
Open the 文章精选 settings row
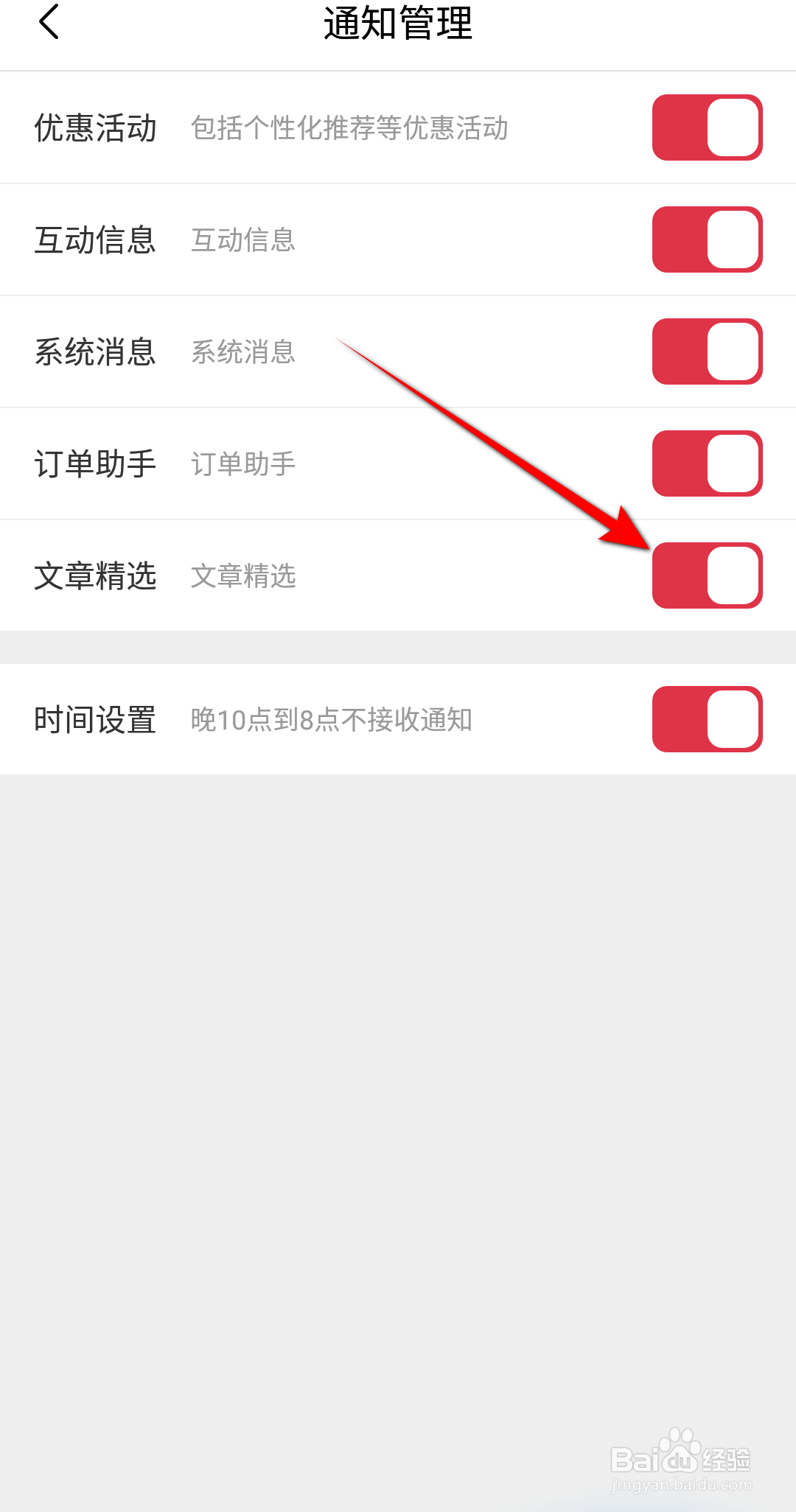[x=295, y=575]
